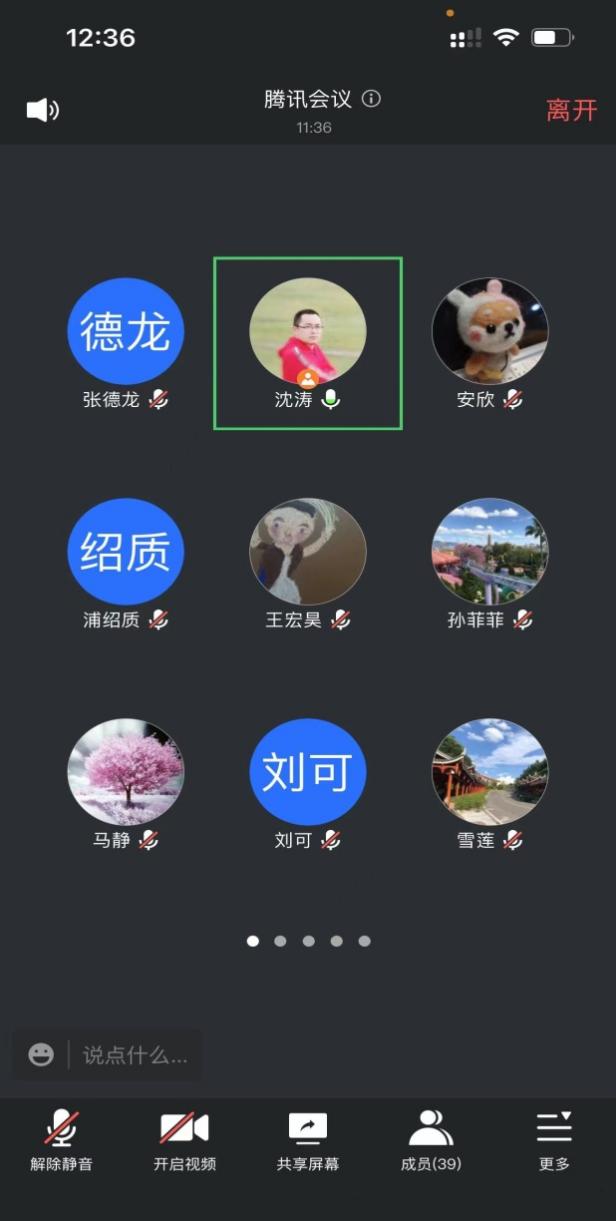Open the 成员(39) participants list
This screenshot has width=616, height=1221.
coord(431,1139)
